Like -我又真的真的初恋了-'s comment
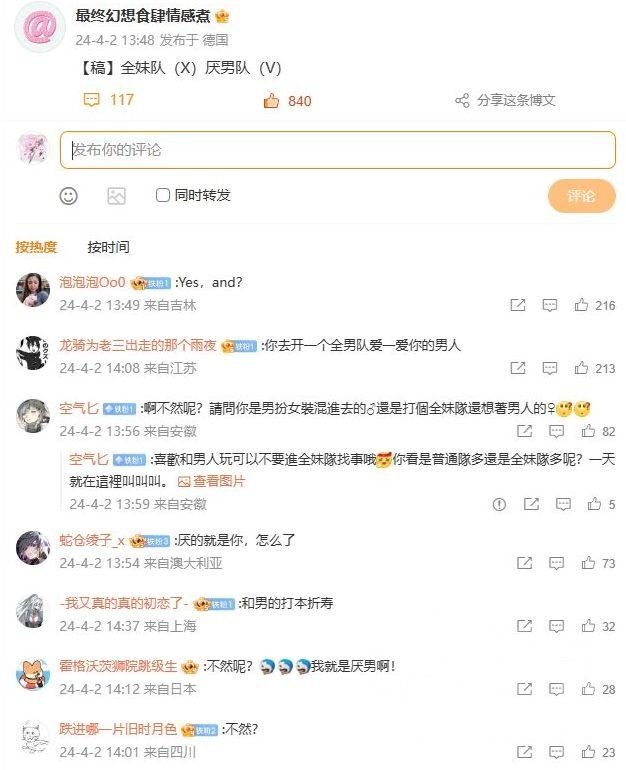 click(x=582, y=626)
